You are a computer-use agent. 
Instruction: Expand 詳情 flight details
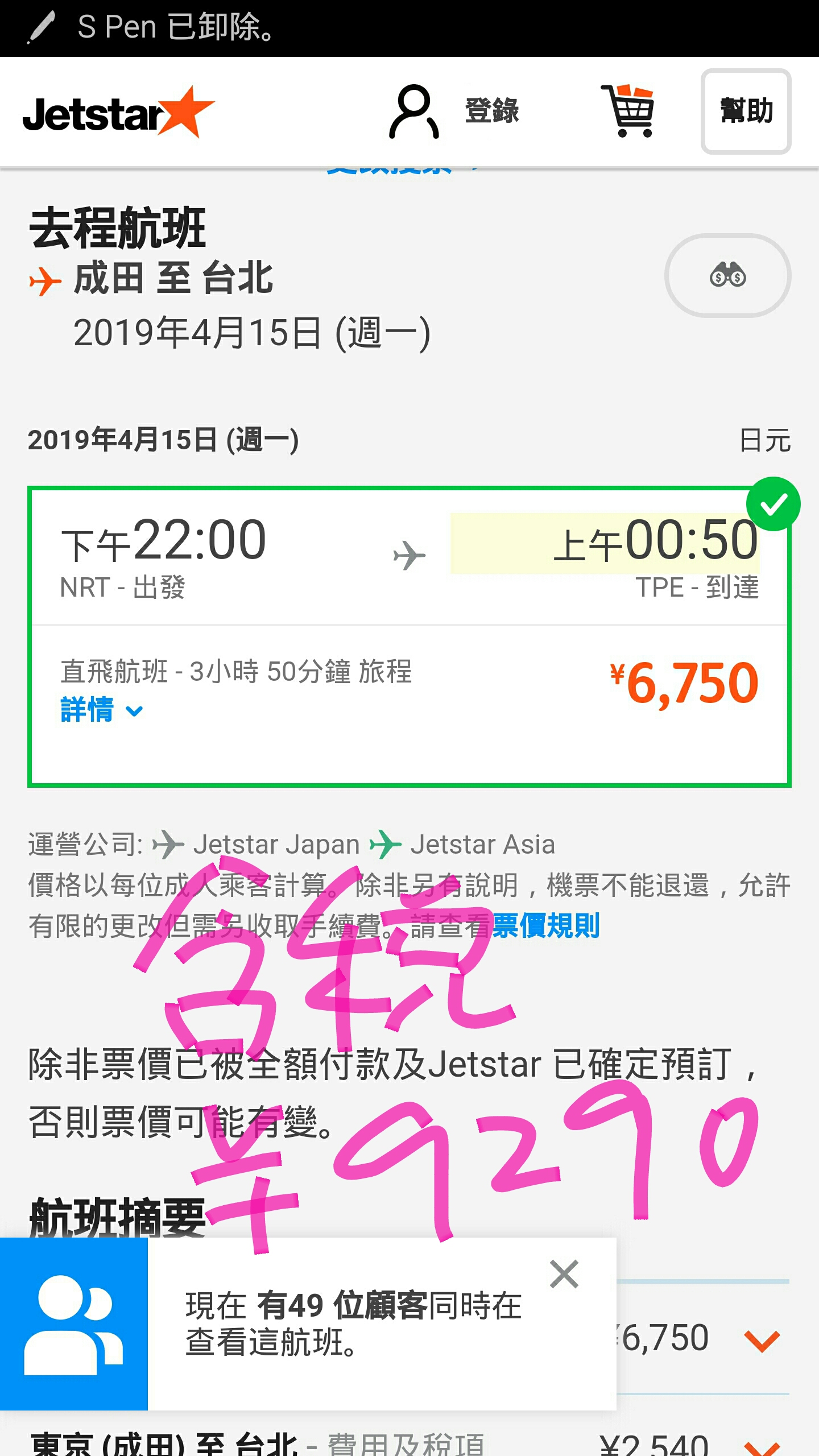click(x=101, y=710)
